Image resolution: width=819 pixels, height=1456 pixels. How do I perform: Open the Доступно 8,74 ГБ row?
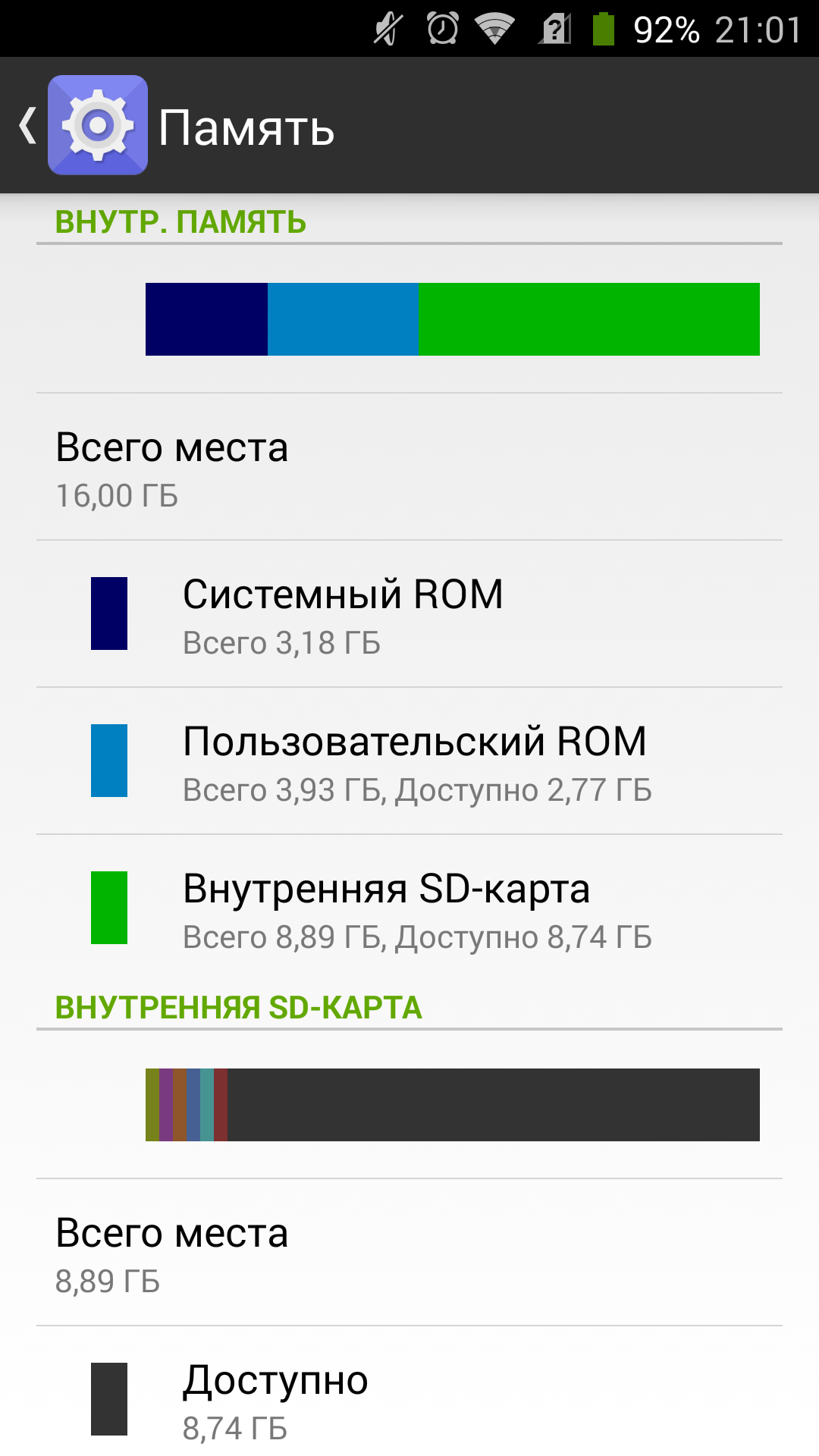(409, 1400)
